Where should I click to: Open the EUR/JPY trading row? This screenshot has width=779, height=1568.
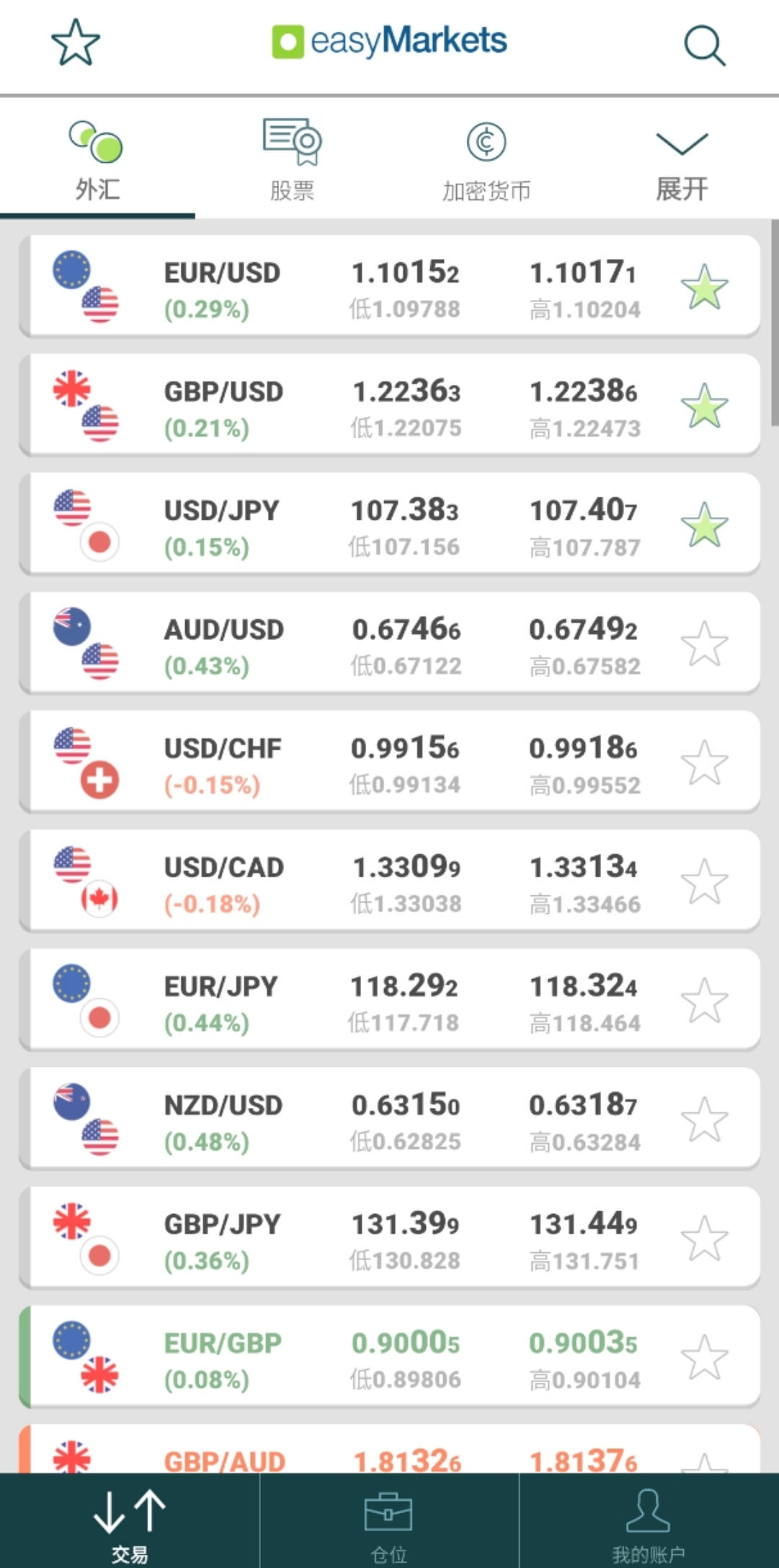tap(390, 1000)
